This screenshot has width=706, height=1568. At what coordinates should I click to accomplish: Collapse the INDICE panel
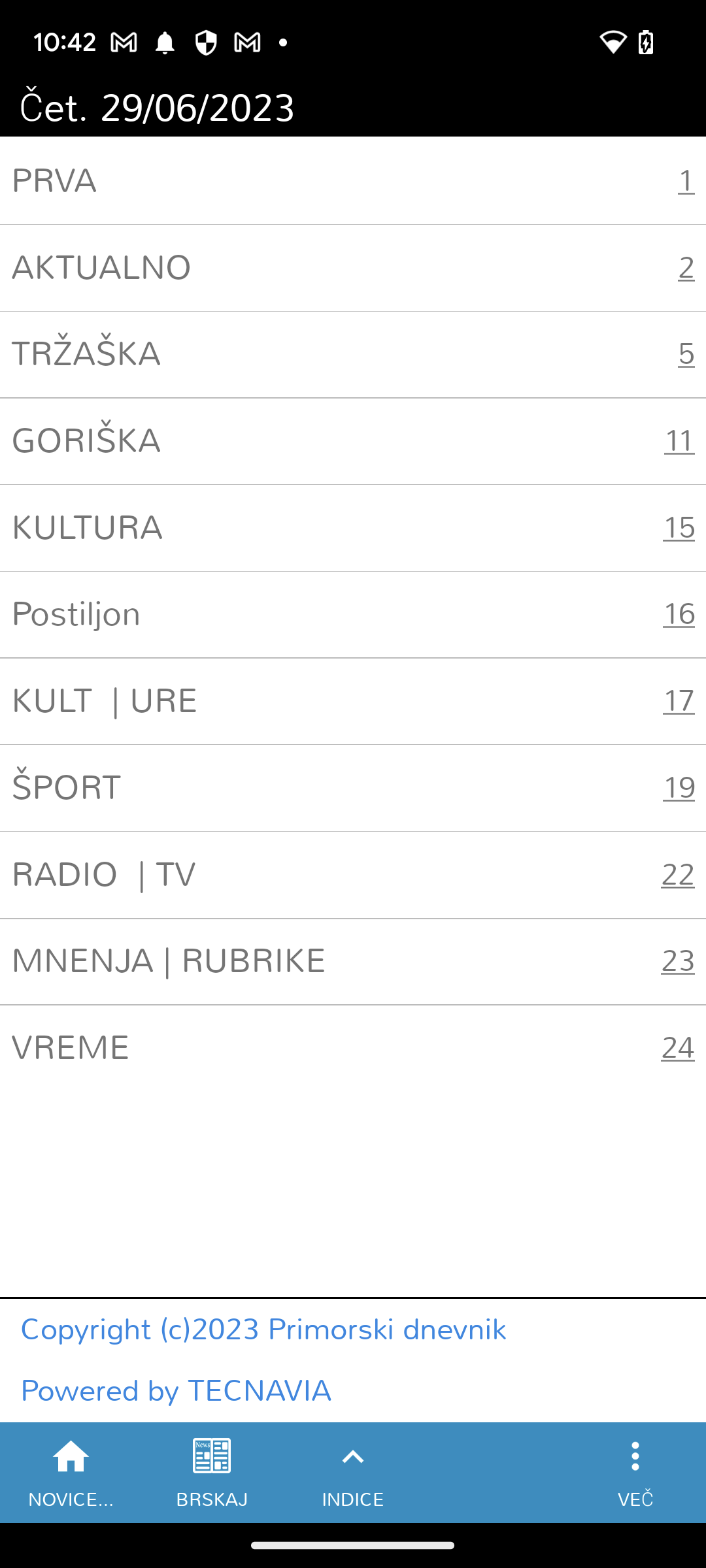pos(353,1473)
